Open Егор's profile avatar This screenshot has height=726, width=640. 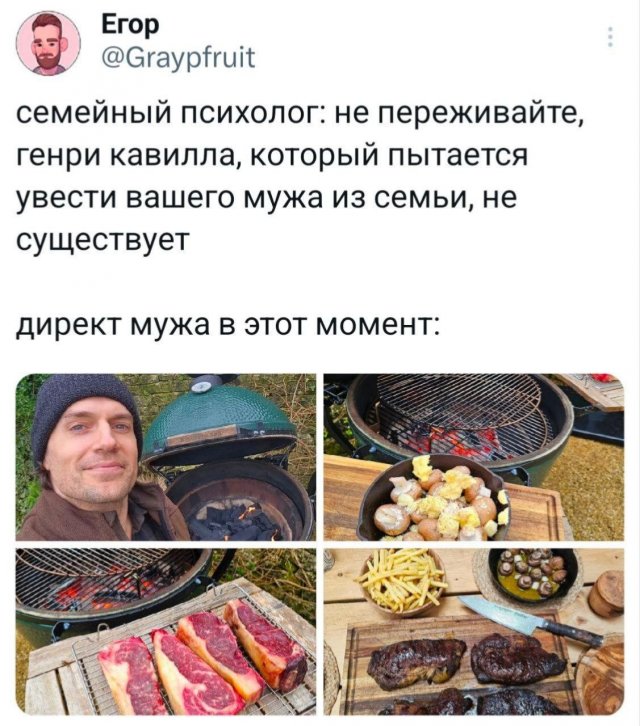[49, 43]
